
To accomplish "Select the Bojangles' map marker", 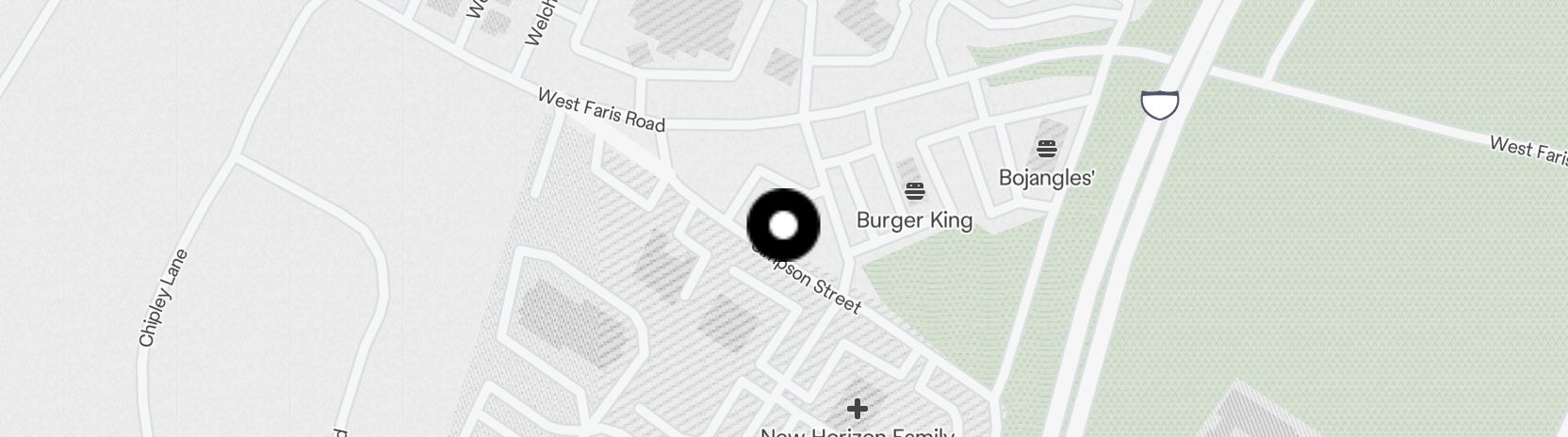I will point(1046,149).
